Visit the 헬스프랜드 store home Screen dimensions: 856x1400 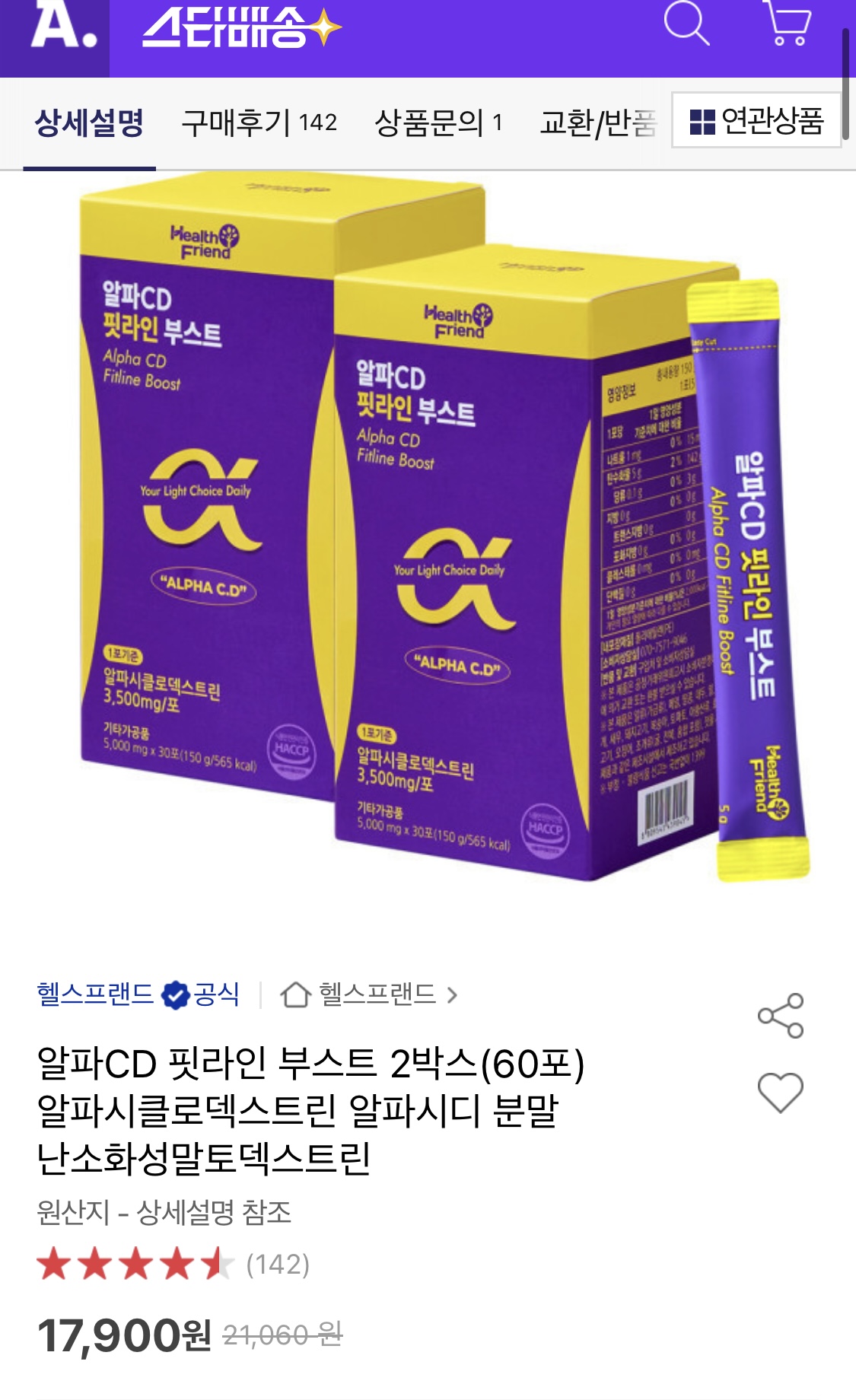pyautogui.click(x=369, y=994)
